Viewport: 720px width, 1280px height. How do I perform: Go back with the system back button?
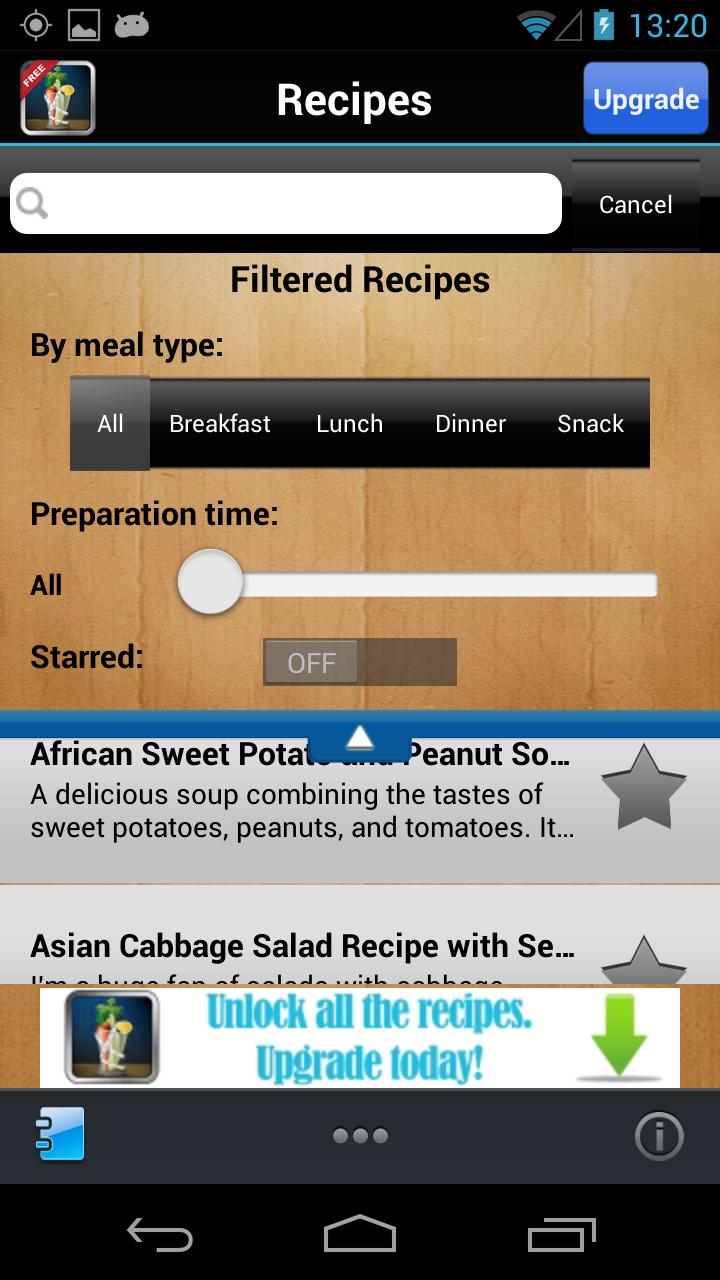click(x=160, y=1235)
